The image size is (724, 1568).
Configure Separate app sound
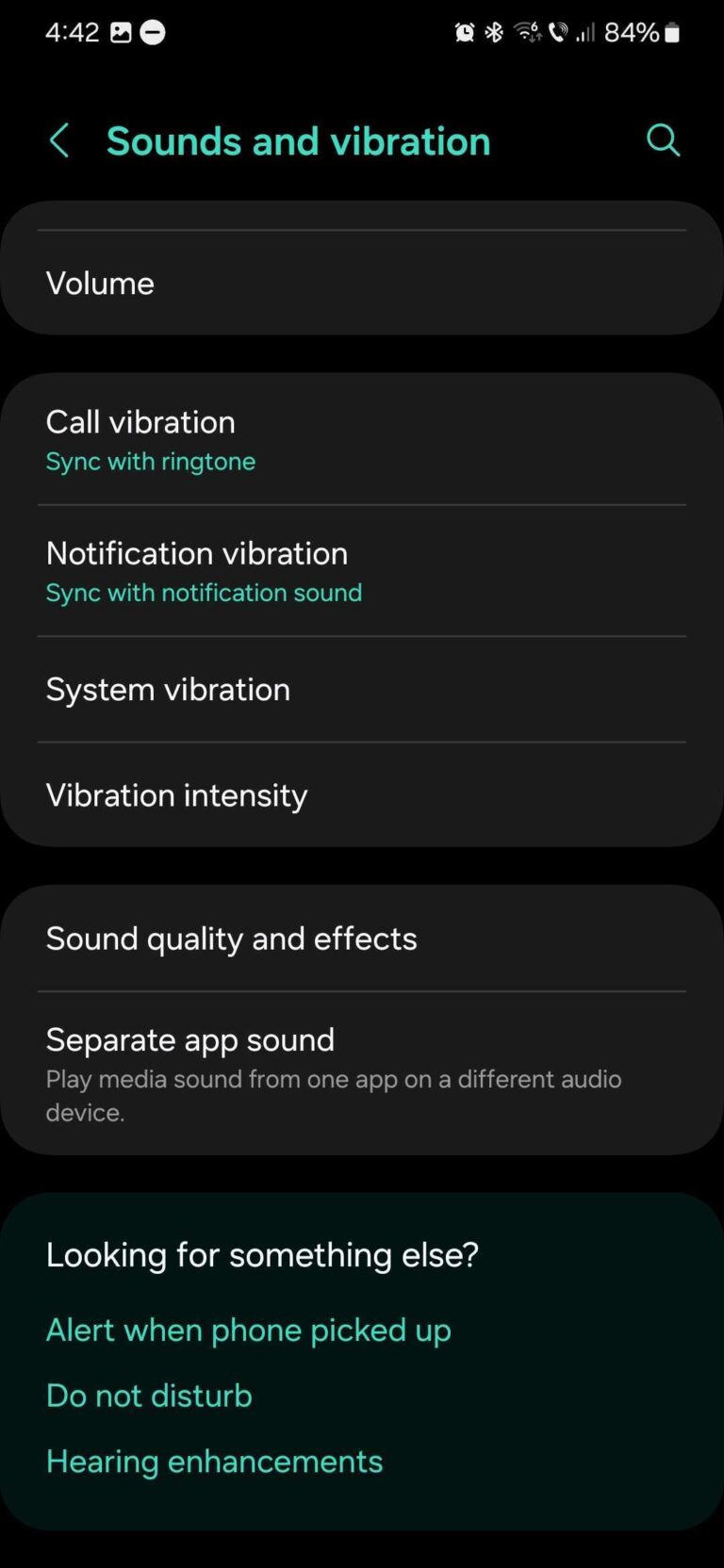(362, 1072)
